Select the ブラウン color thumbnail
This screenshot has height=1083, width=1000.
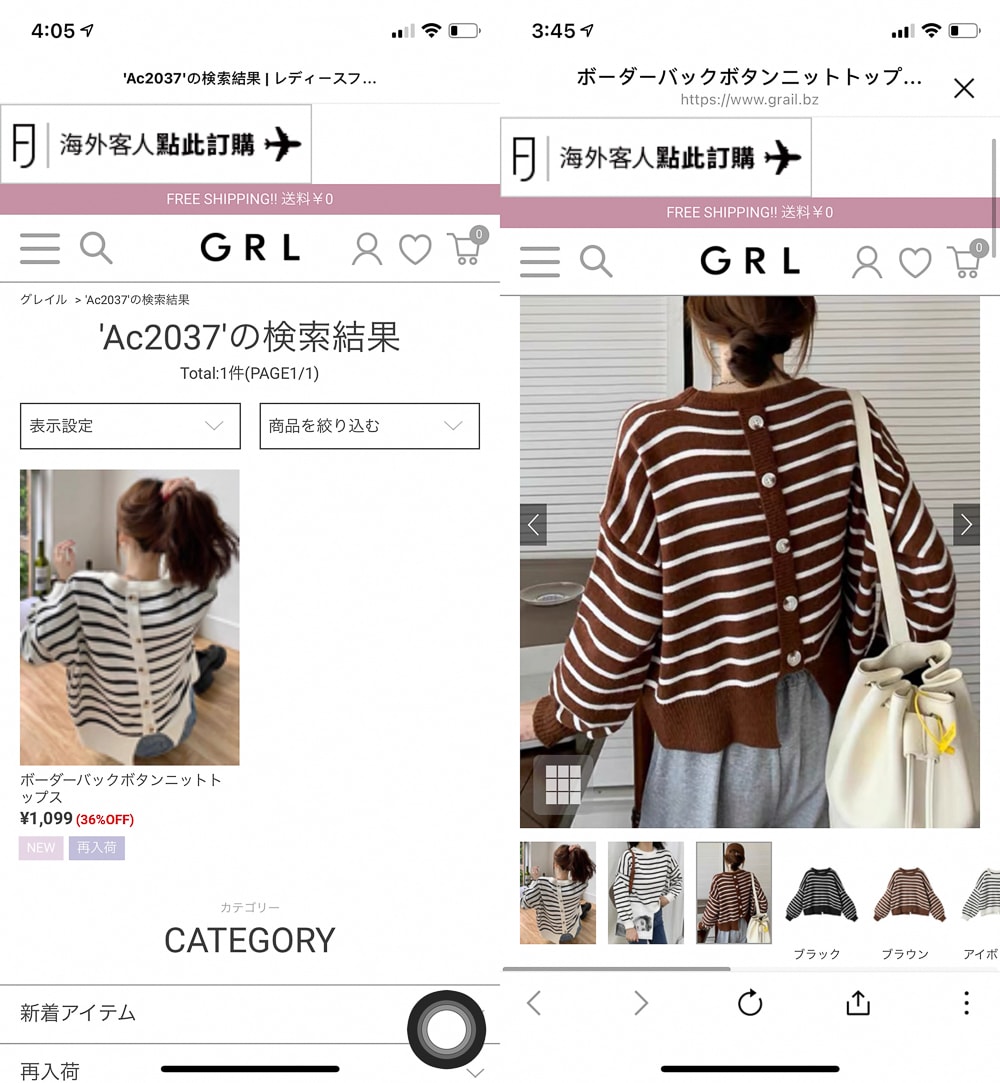coord(909,895)
